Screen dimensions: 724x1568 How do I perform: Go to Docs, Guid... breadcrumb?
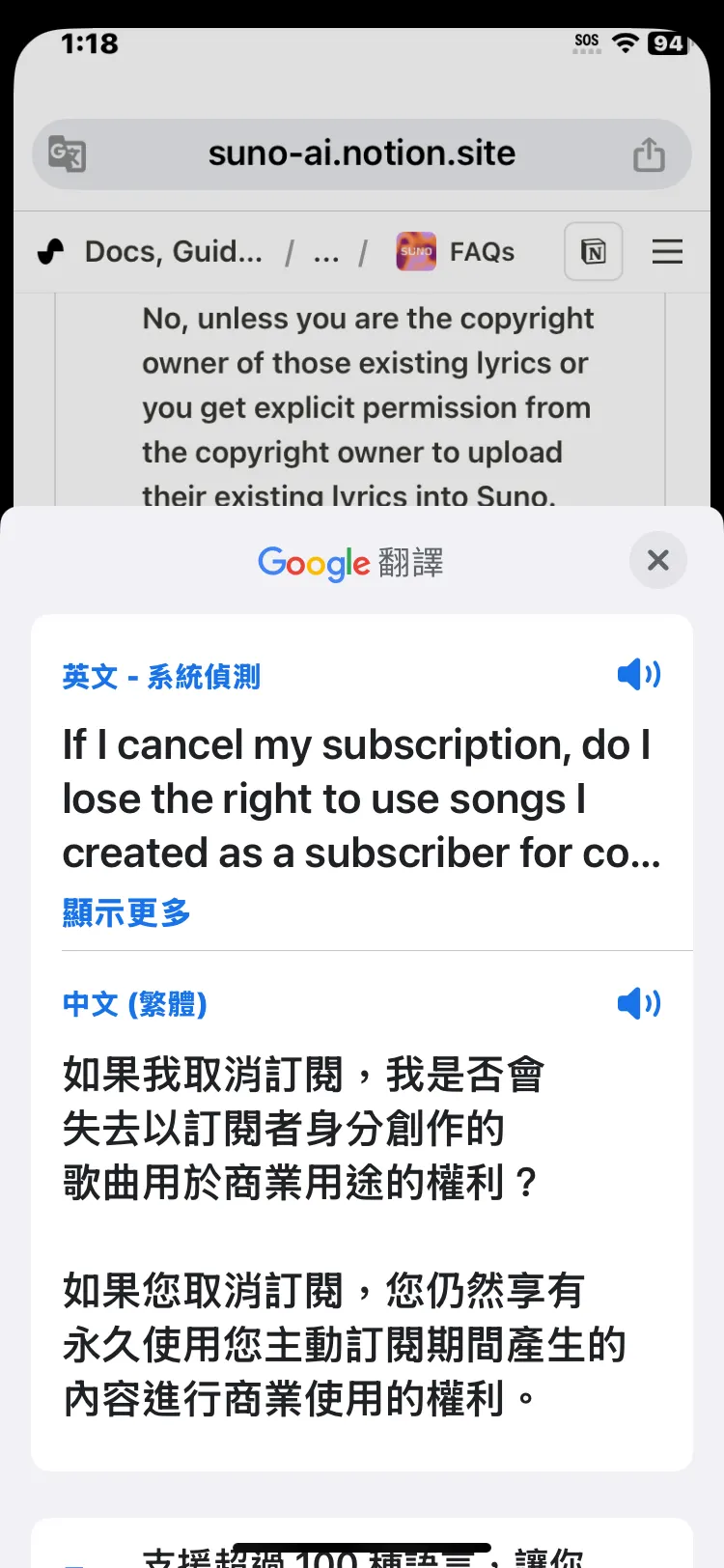pyautogui.click(x=153, y=252)
